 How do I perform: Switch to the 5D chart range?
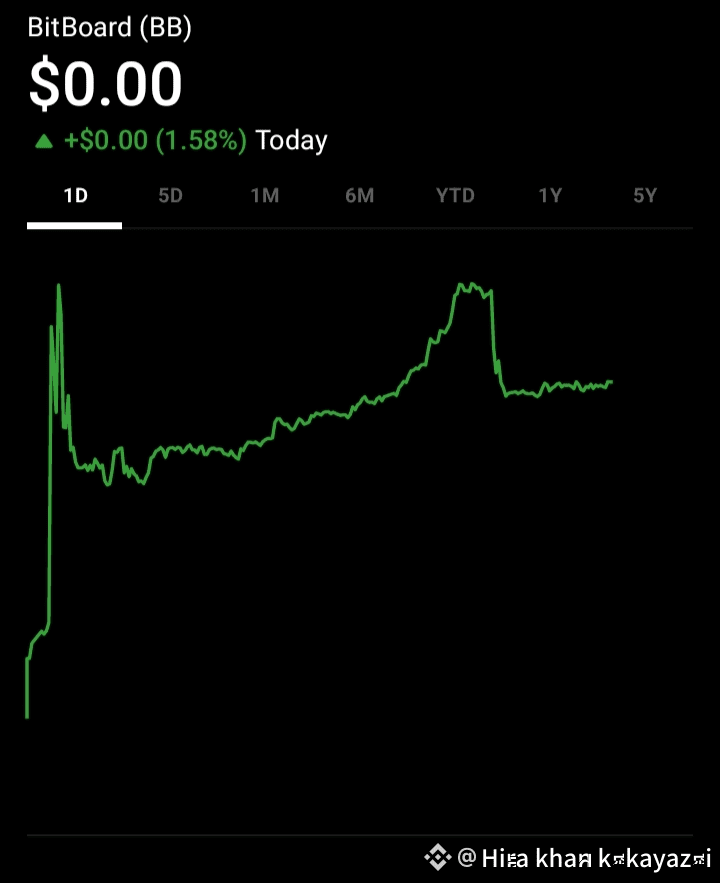[170, 196]
